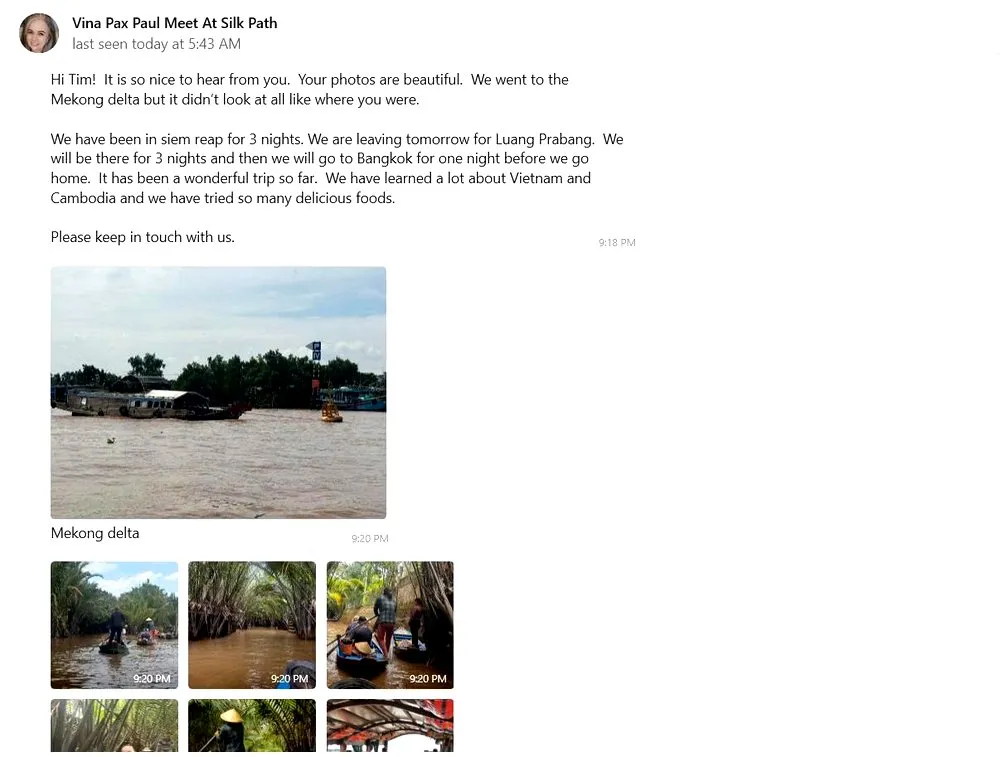Open the first canal photo with rowing boats
This screenshot has height=757, width=1000.
[114, 624]
